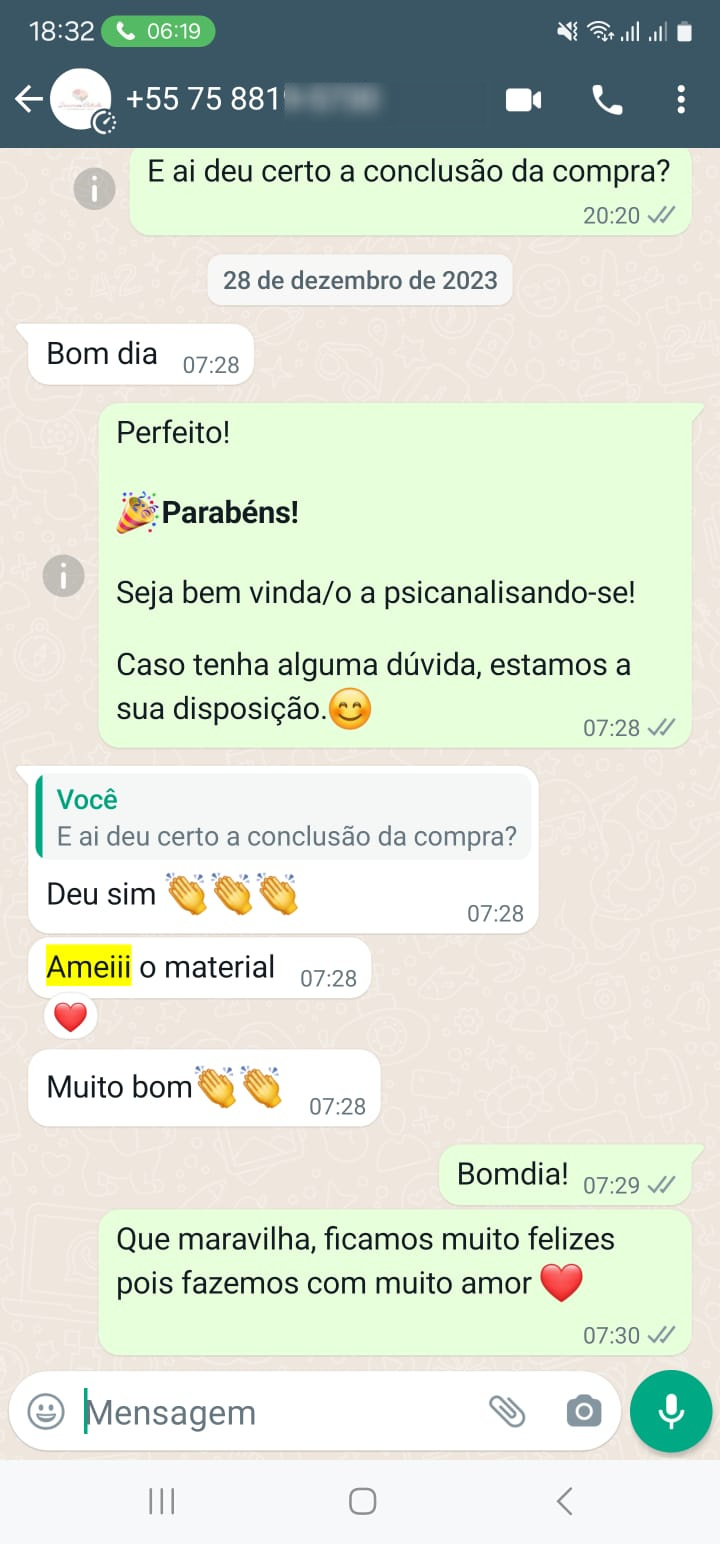
Task: Tap the quoted message in Deu sim reply
Action: pyautogui.click(x=284, y=818)
